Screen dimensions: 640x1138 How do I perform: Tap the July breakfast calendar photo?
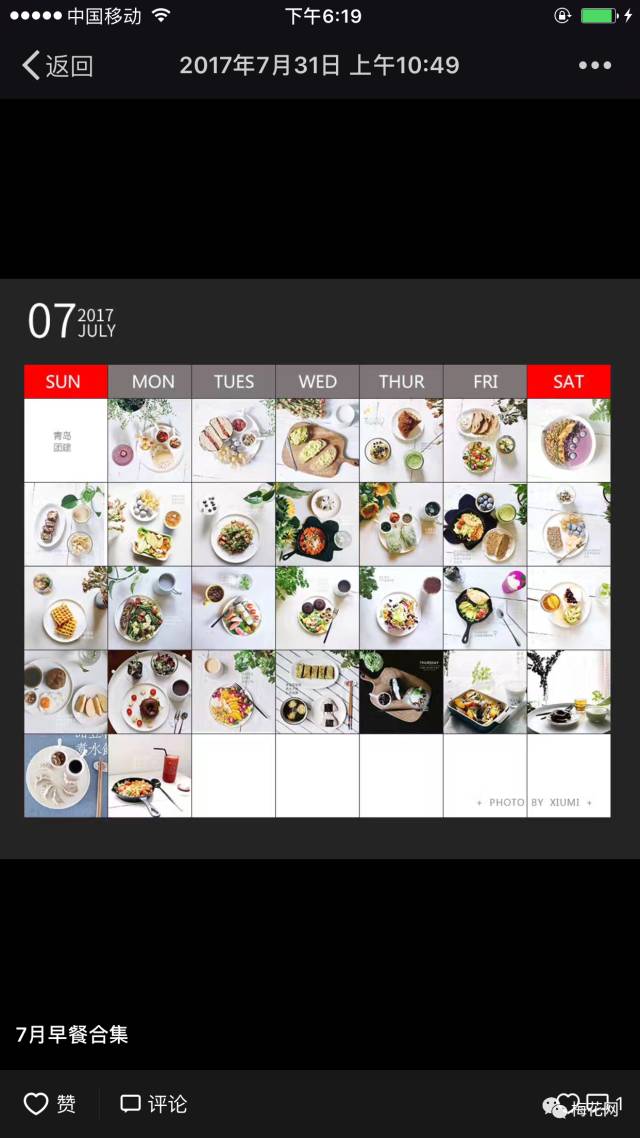tap(318, 568)
